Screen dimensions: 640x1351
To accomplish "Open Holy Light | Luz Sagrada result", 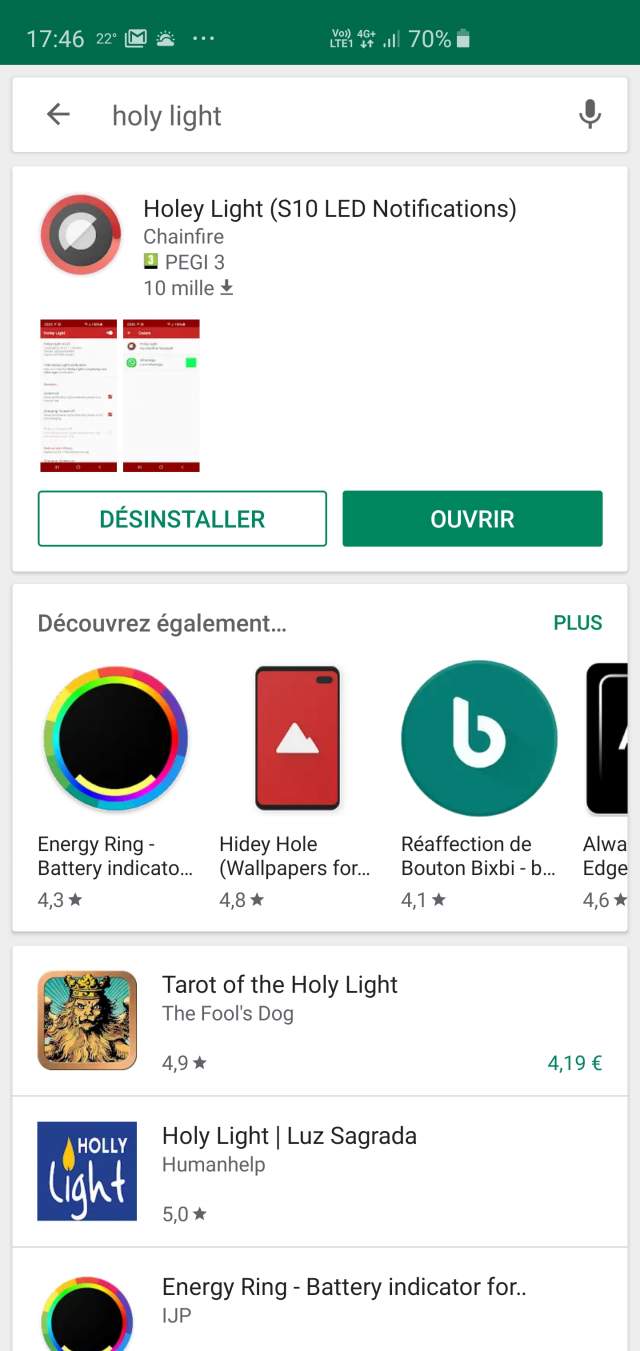I will pos(320,1171).
